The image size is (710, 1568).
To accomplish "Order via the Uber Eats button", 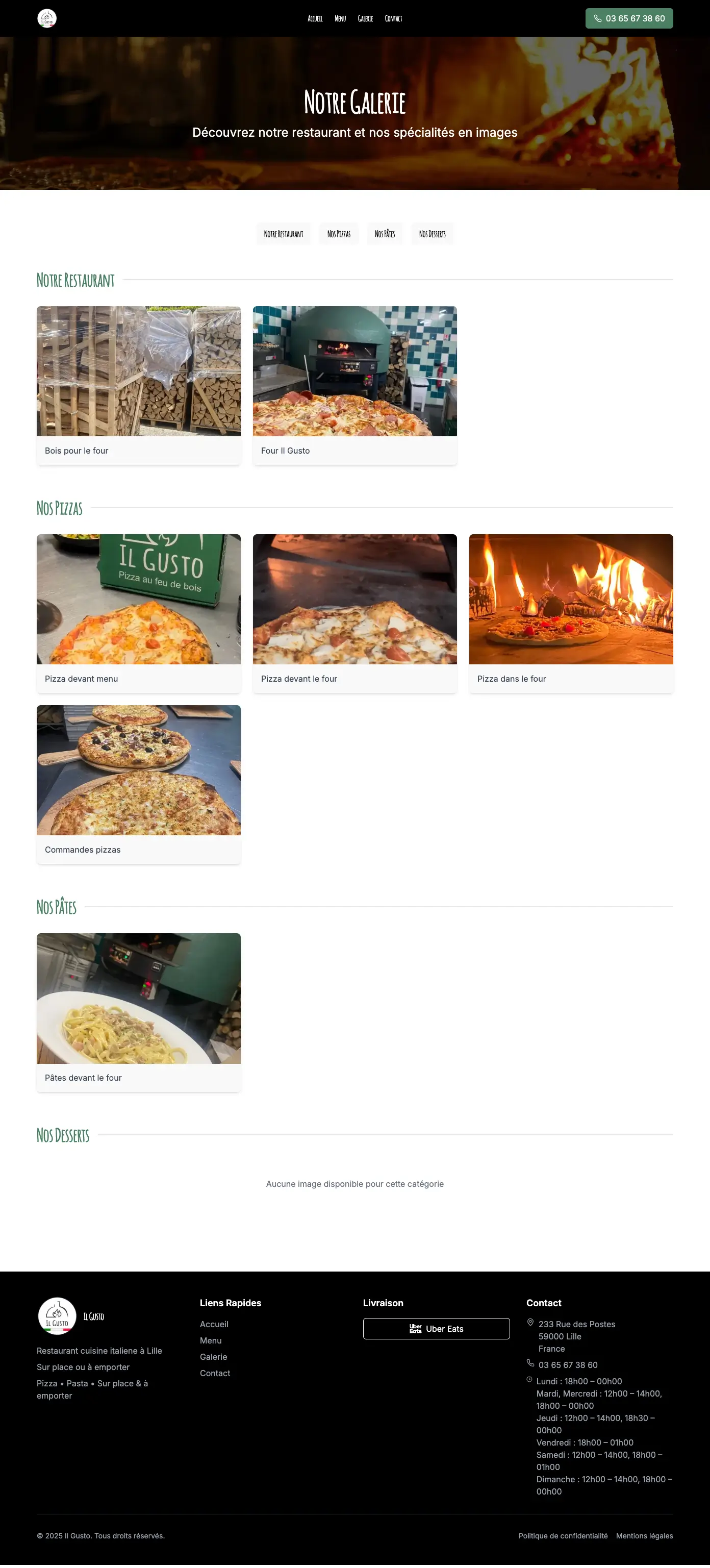I will [x=436, y=1328].
